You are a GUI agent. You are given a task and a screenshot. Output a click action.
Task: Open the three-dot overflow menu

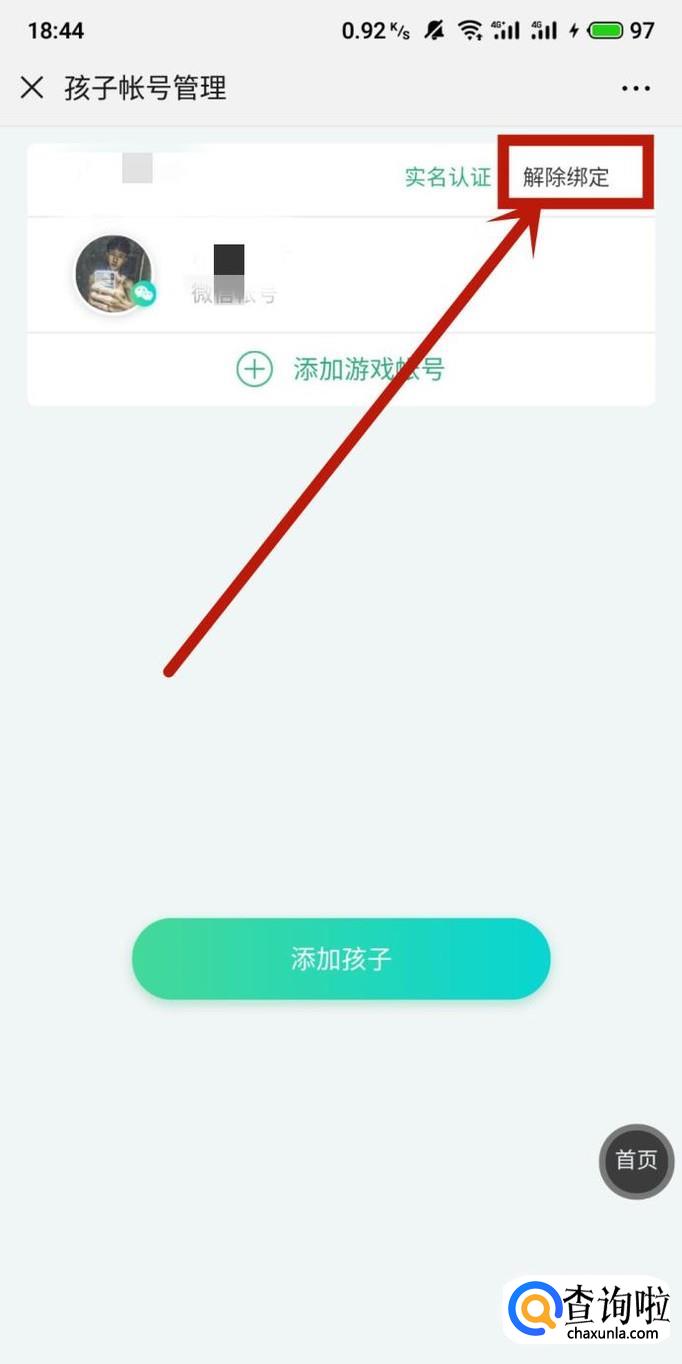tap(636, 89)
